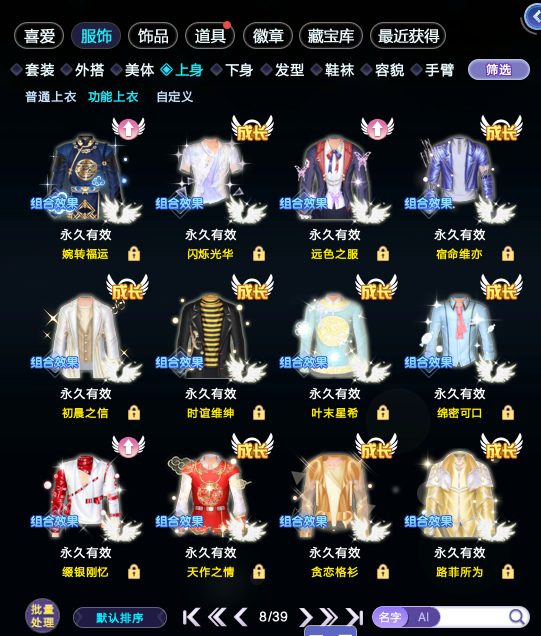The height and width of the screenshot is (636, 541).
Task: Open the 徽章 tab
Action: pos(268,36)
